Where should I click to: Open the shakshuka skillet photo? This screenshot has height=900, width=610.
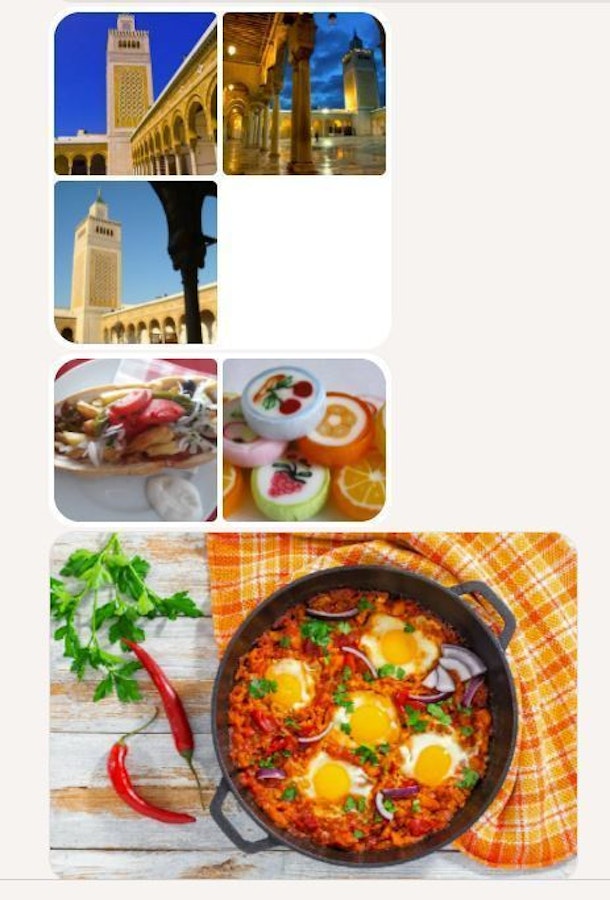pyautogui.click(x=314, y=705)
